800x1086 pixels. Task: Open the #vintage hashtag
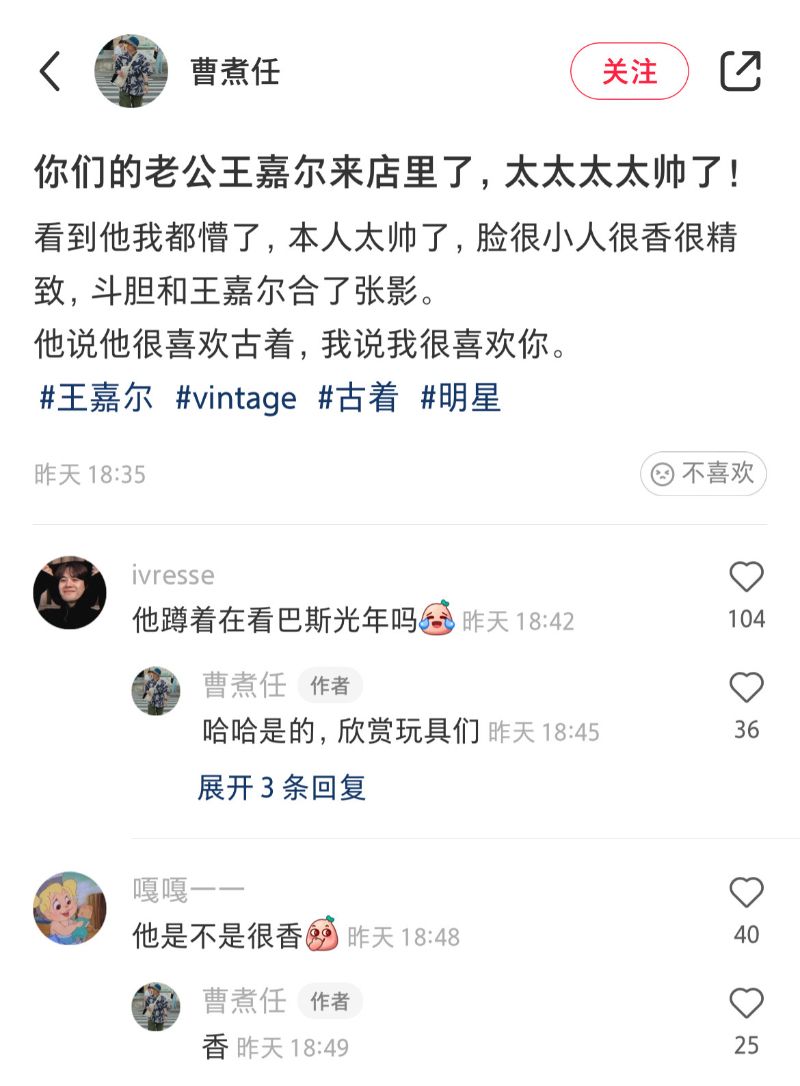coord(236,398)
